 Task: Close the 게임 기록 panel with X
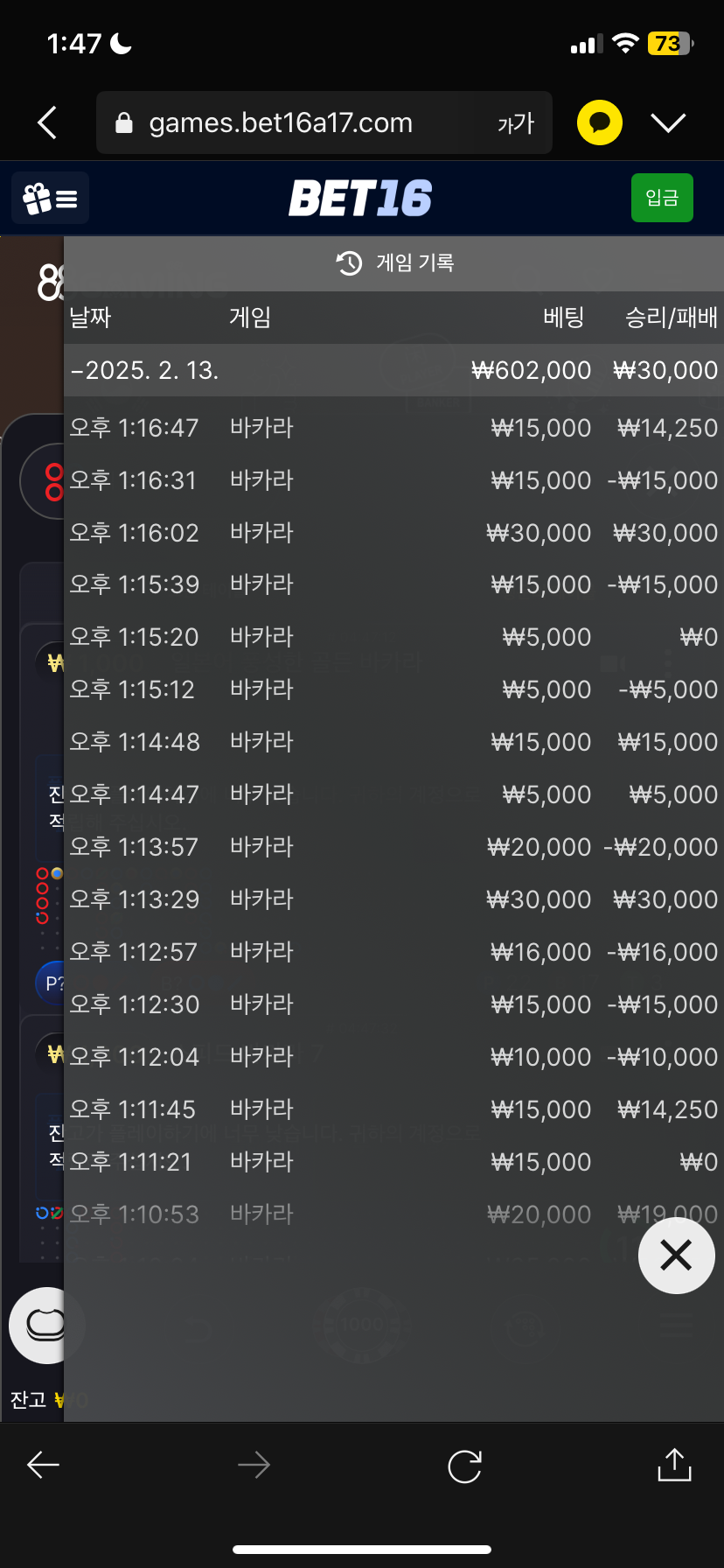[x=676, y=1255]
